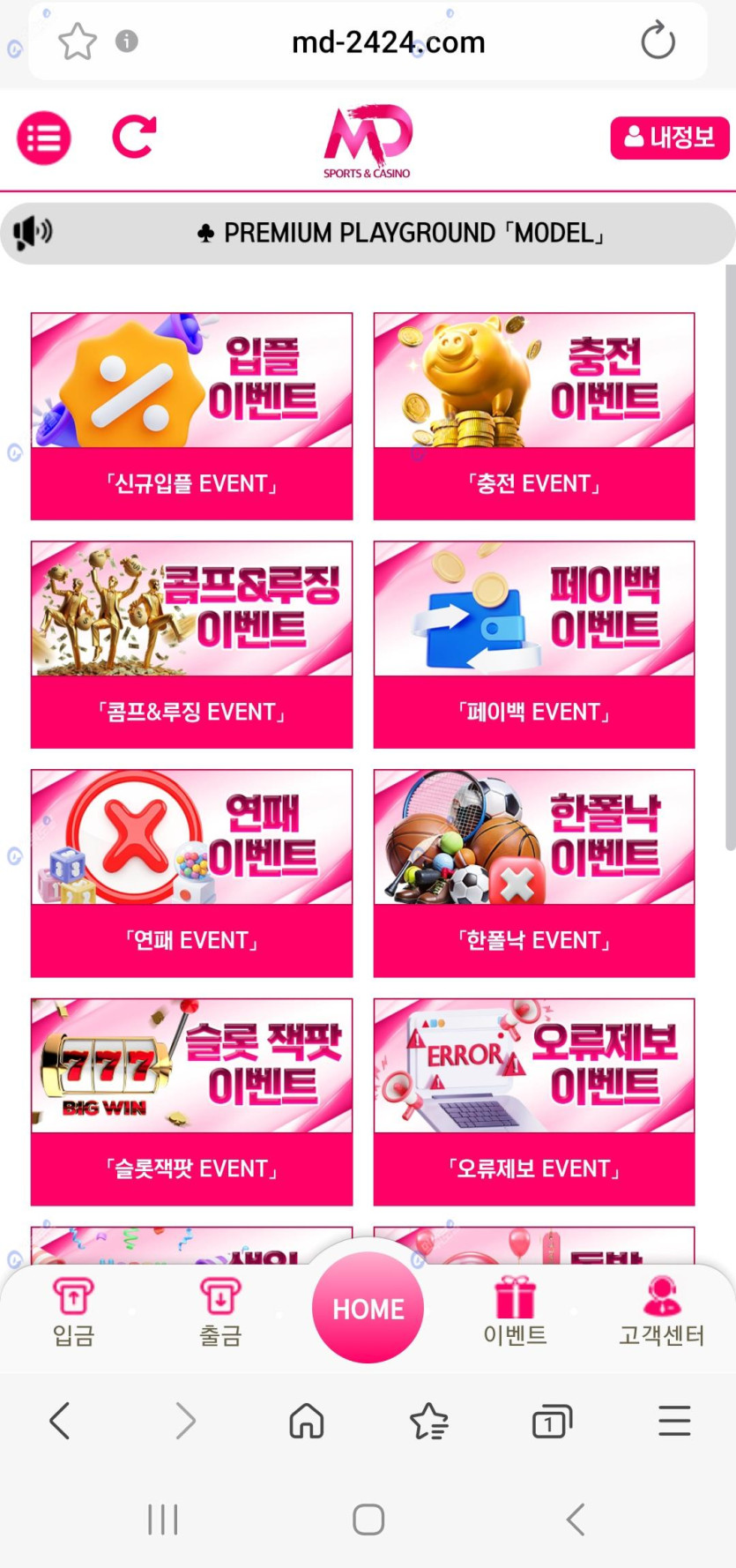Go to 출금 withdrawal tab
This screenshot has width=736, height=1568.
[219, 1311]
